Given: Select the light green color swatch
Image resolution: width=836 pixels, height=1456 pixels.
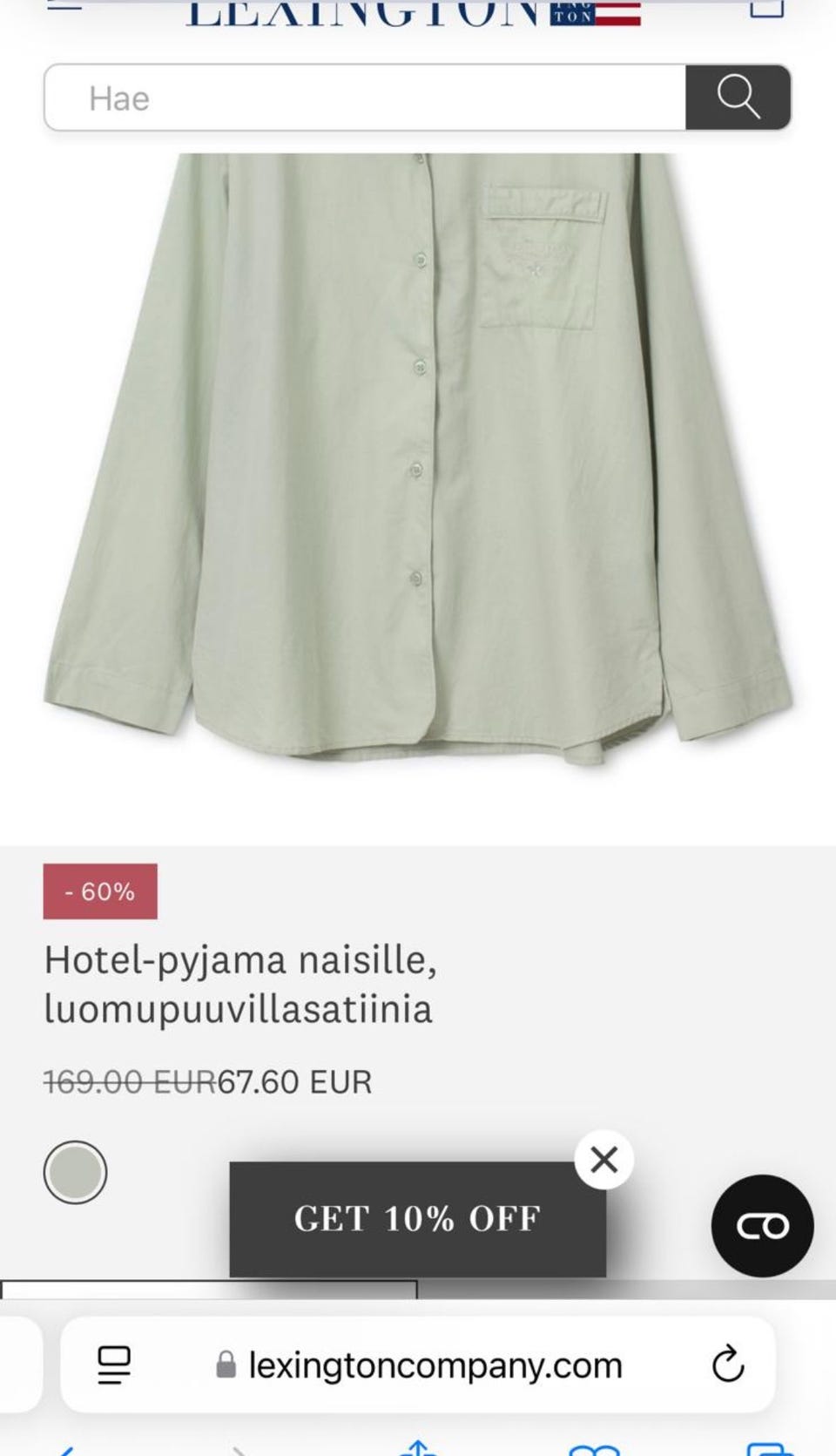Looking at the screenshot, I should coord(75,1173).
